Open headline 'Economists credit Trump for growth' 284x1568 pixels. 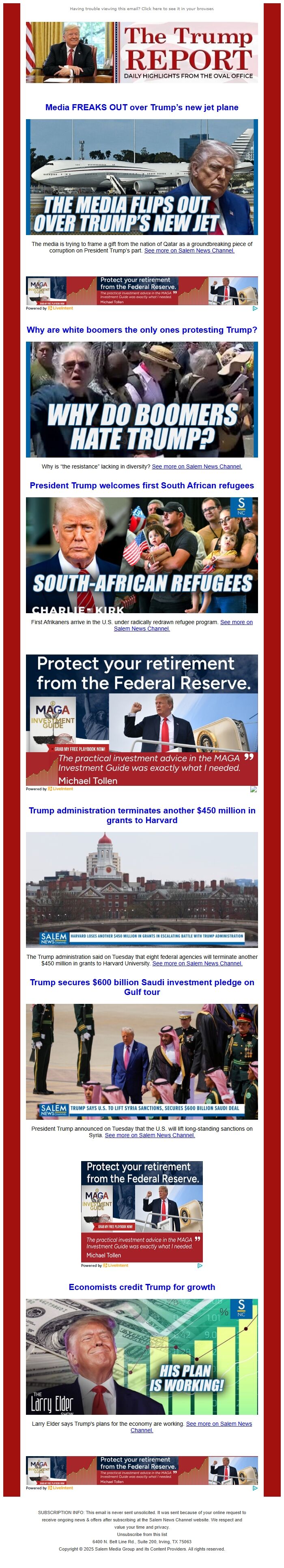pos(141,1288)
